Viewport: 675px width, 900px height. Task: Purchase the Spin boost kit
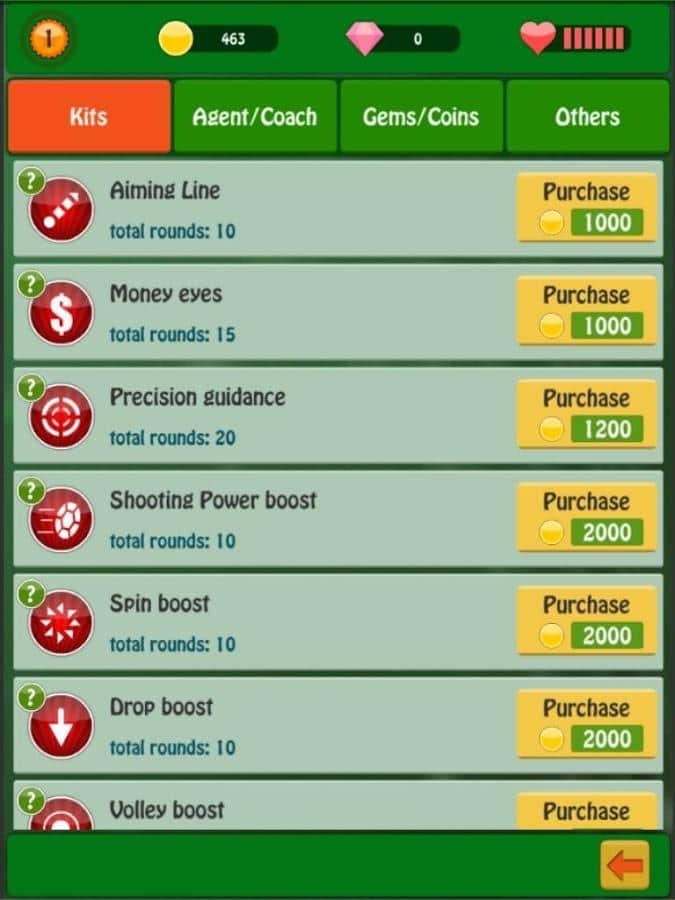(587, 620)
